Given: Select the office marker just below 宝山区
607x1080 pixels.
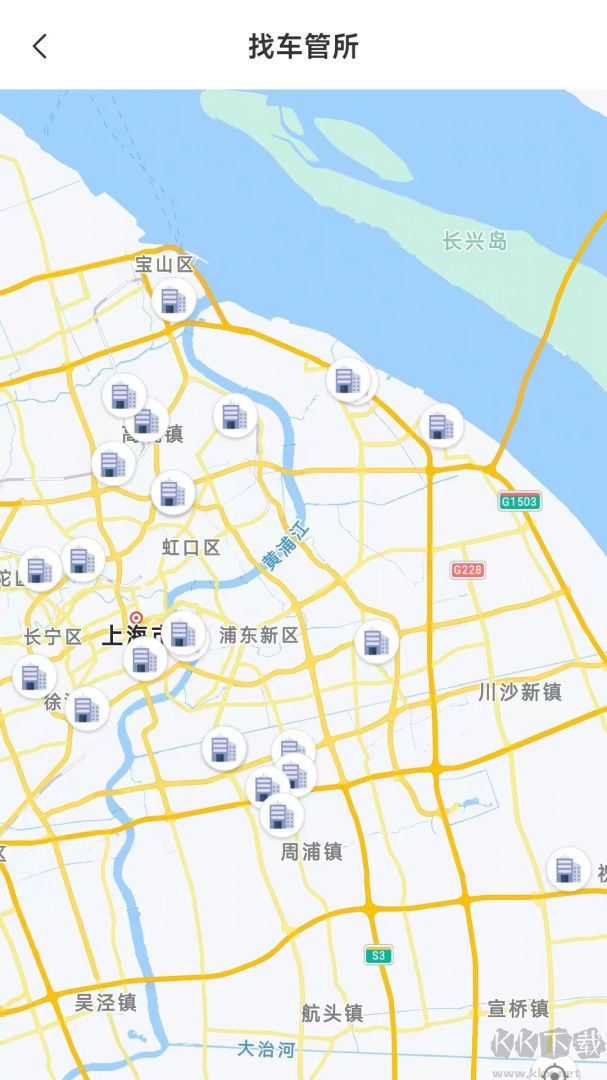Looking at the screenshot, I should coord(174,299).
